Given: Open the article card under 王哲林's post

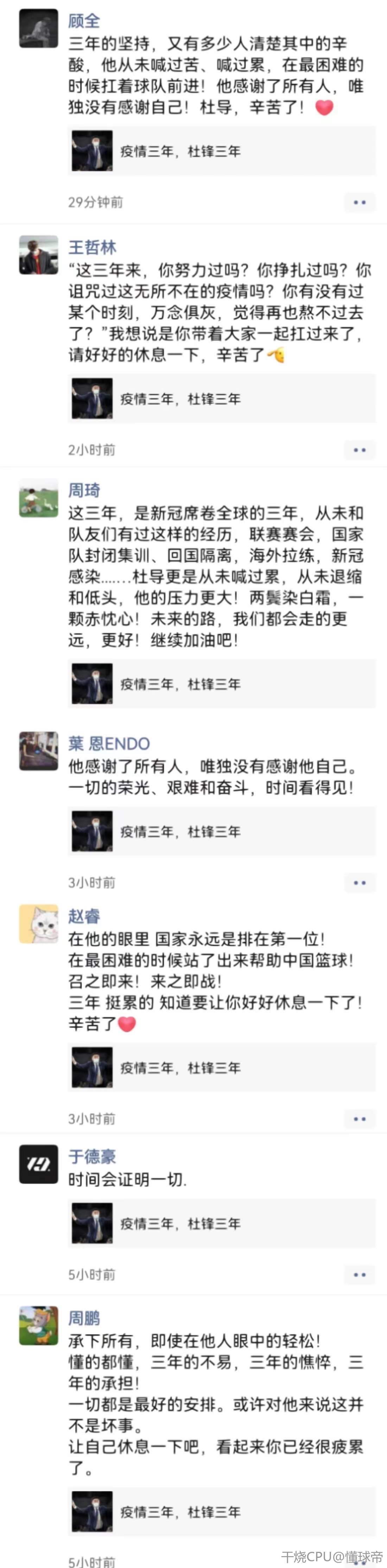Looking at the screenshot, I should click(222, 399).
